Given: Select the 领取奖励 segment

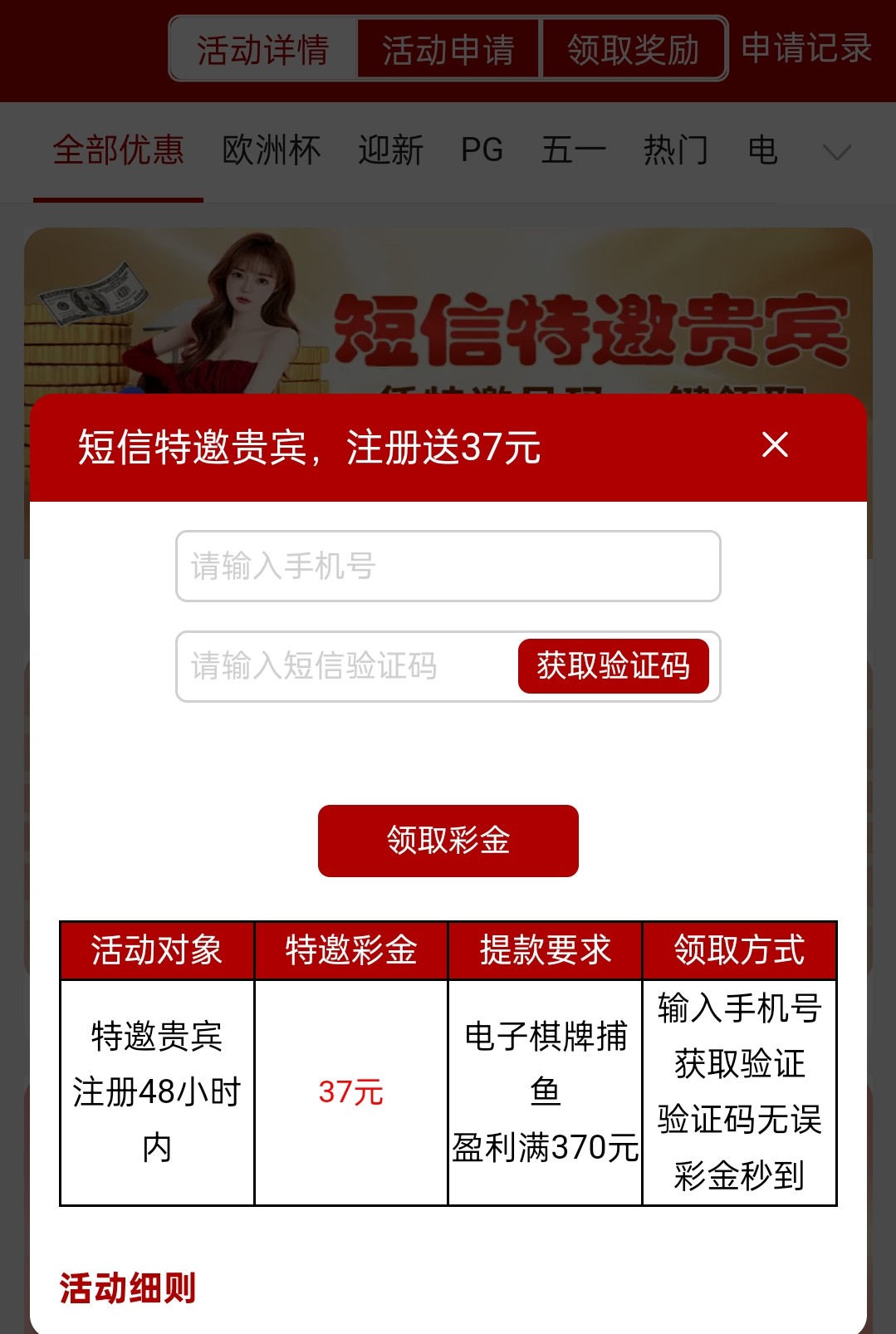Looking at the screenshot, I should point(634,50).
